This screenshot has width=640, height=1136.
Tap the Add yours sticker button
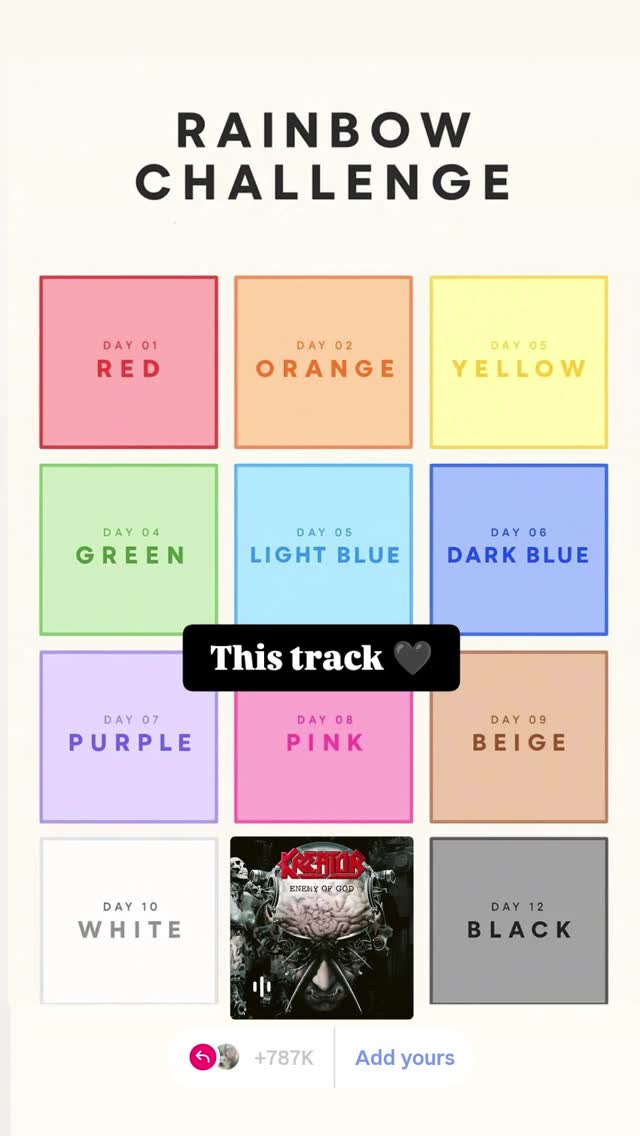404,1058
